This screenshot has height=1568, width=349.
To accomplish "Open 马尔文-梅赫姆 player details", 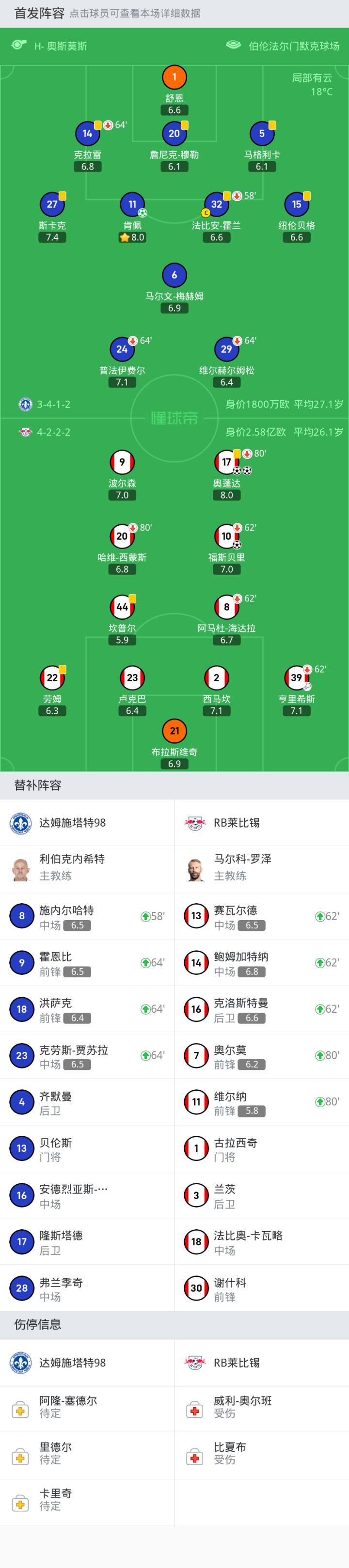I will (174, 276).
